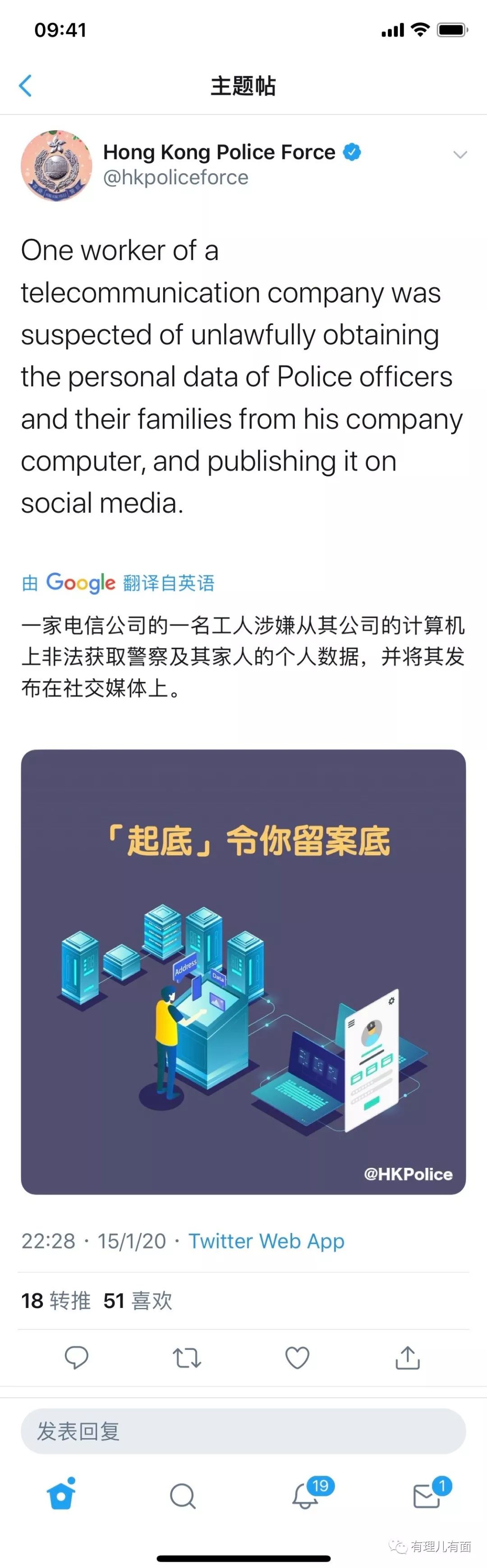487x1568 pixels.
Task: Retweet the Hong Kong Police Force post
Action: pyautogui.click(x=187, y=1358)
